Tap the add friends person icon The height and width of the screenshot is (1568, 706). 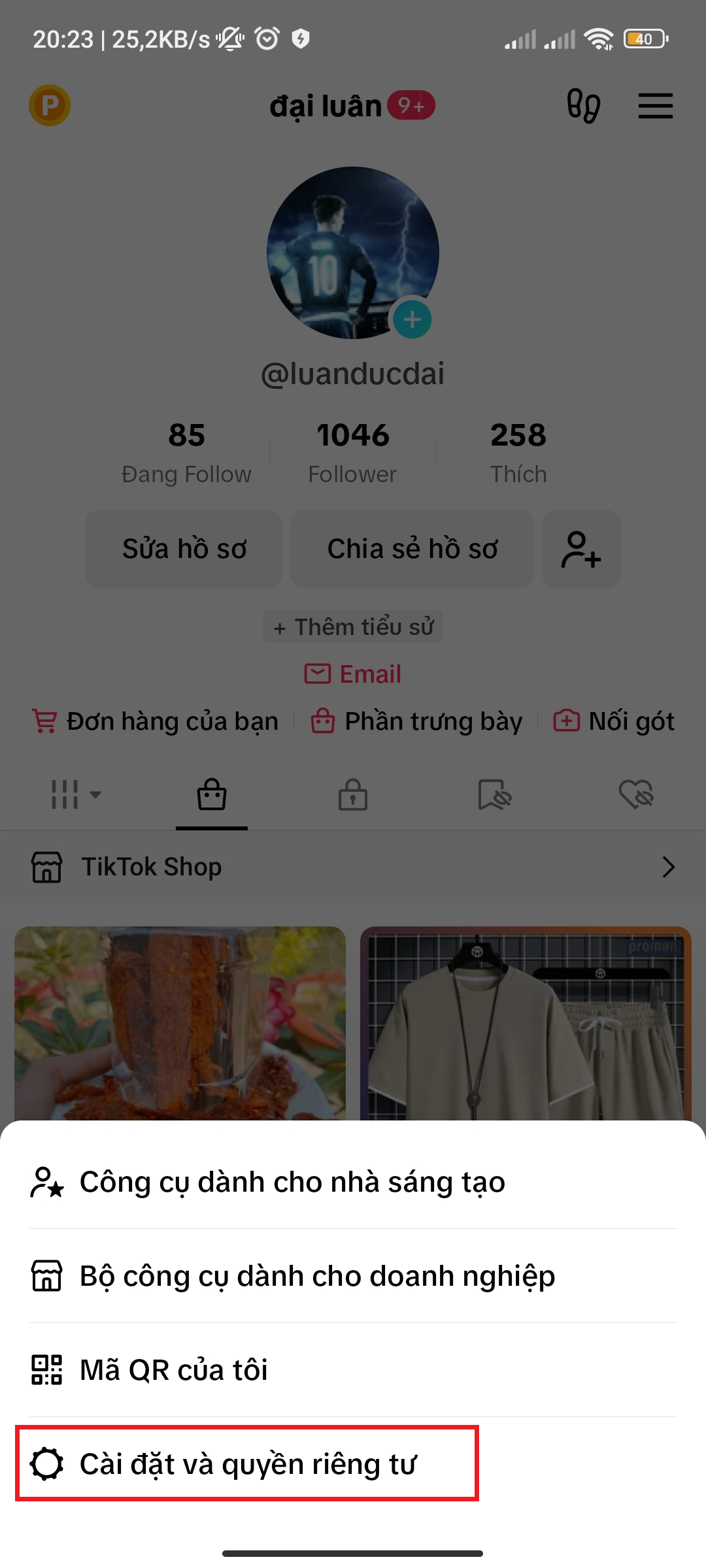581,549
